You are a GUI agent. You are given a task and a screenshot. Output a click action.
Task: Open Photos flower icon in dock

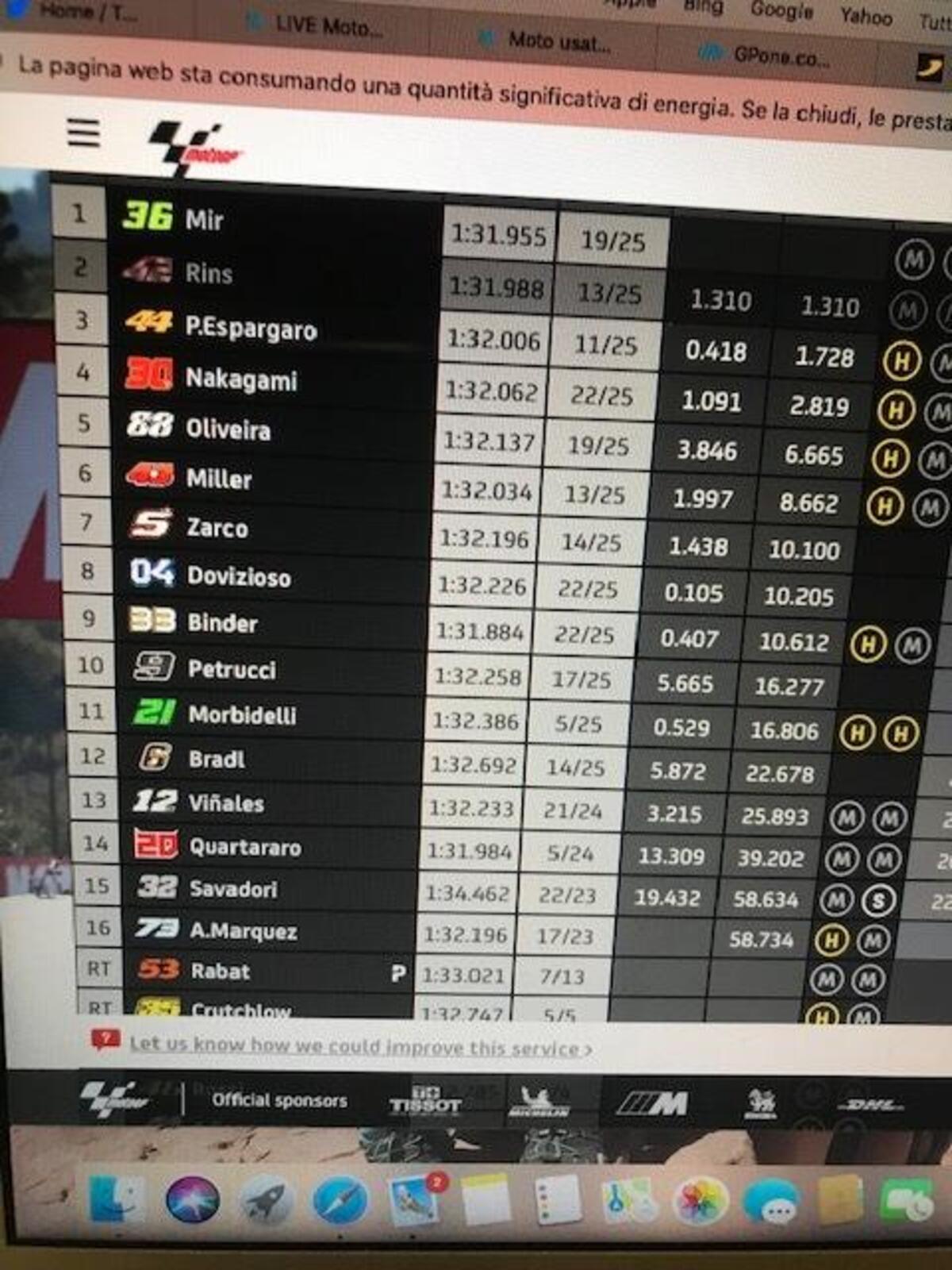[x=700, y=1200]
